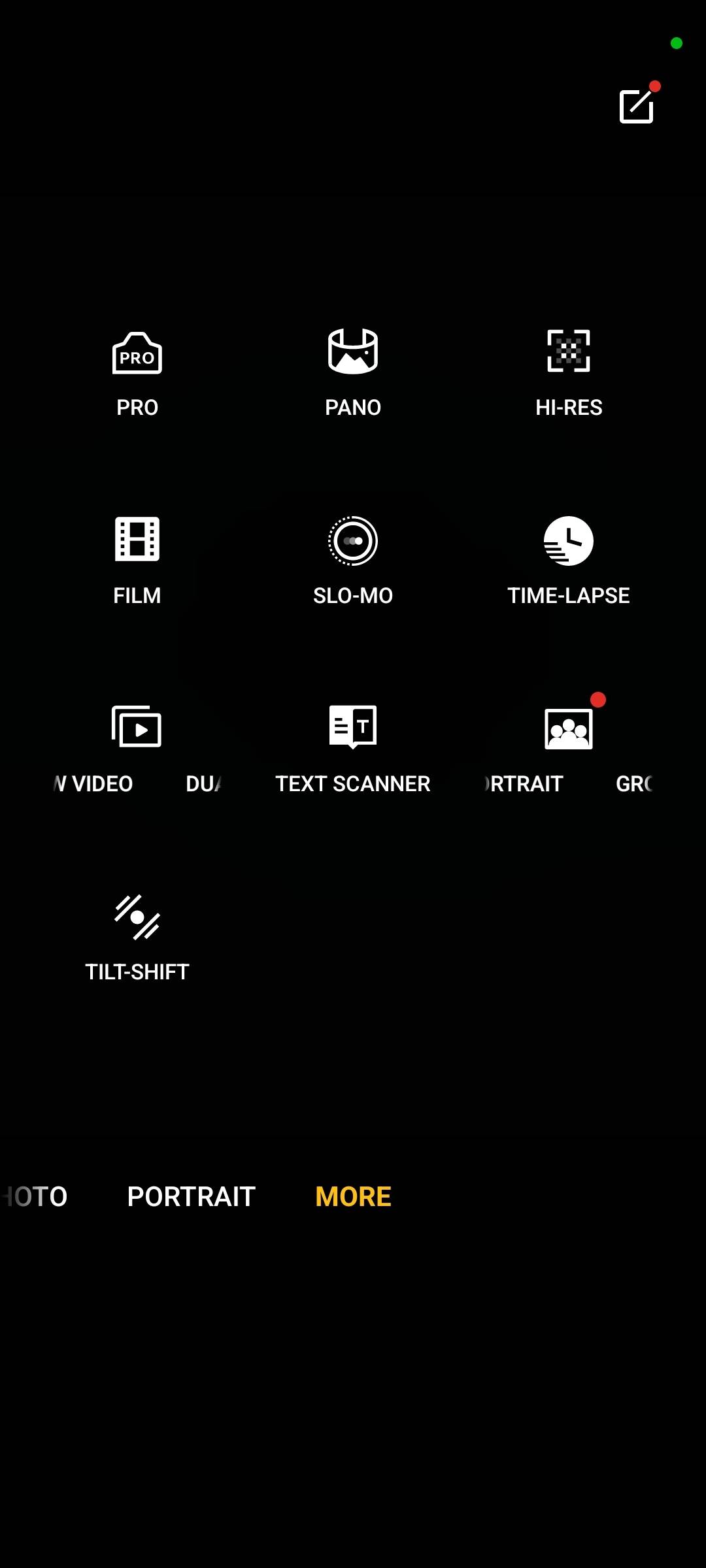Screen dimensions: 706x1568
Task: Click the TIME-LAPSE clock icon
Action: point(568,541)
